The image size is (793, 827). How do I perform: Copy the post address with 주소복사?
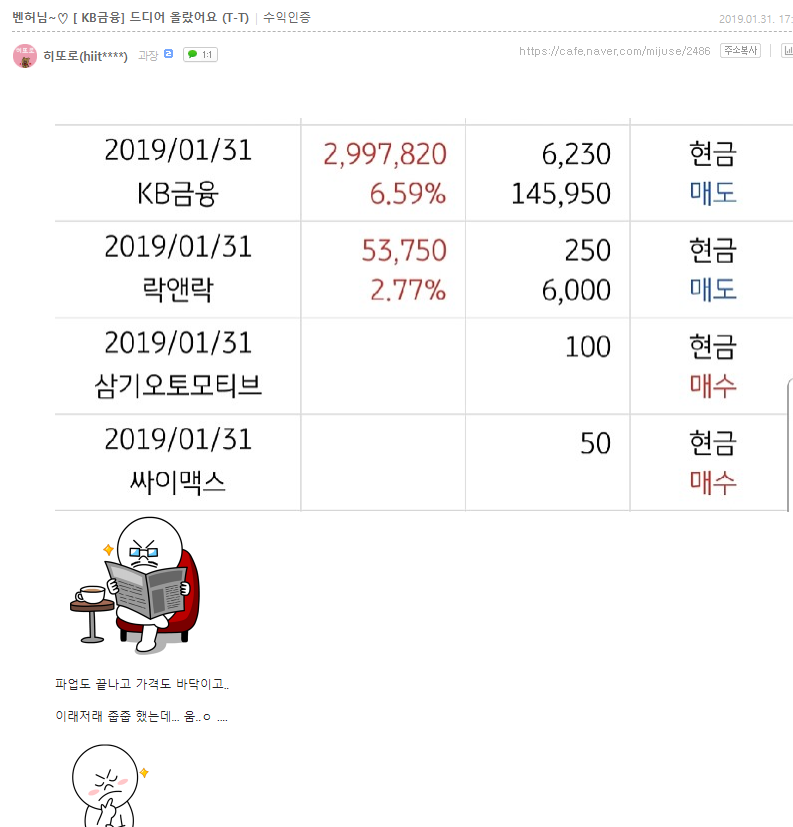(x=741, y=51)
